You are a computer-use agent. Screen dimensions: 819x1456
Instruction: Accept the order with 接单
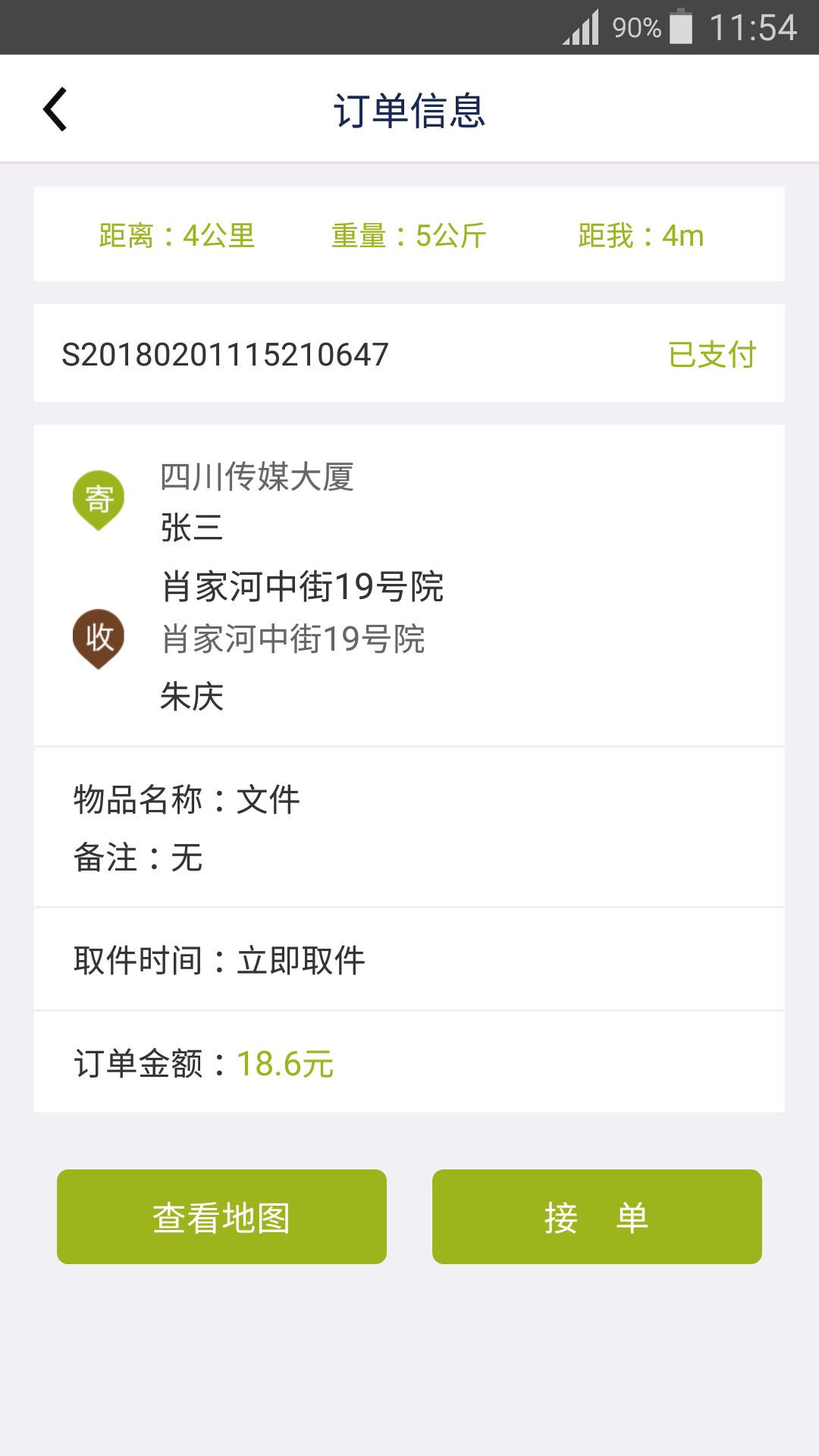(597, 1216)
